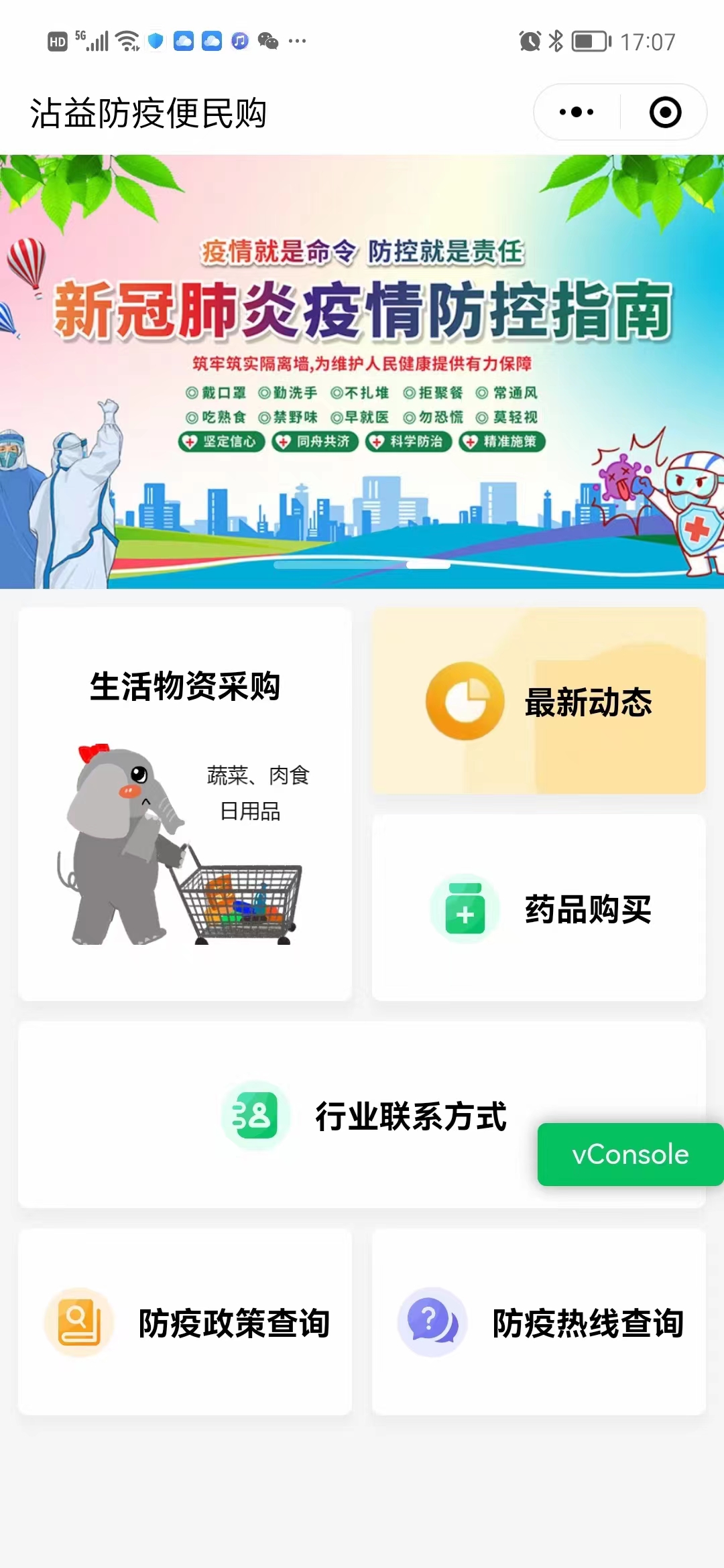View 最新动态 updates

click(539, 702)
